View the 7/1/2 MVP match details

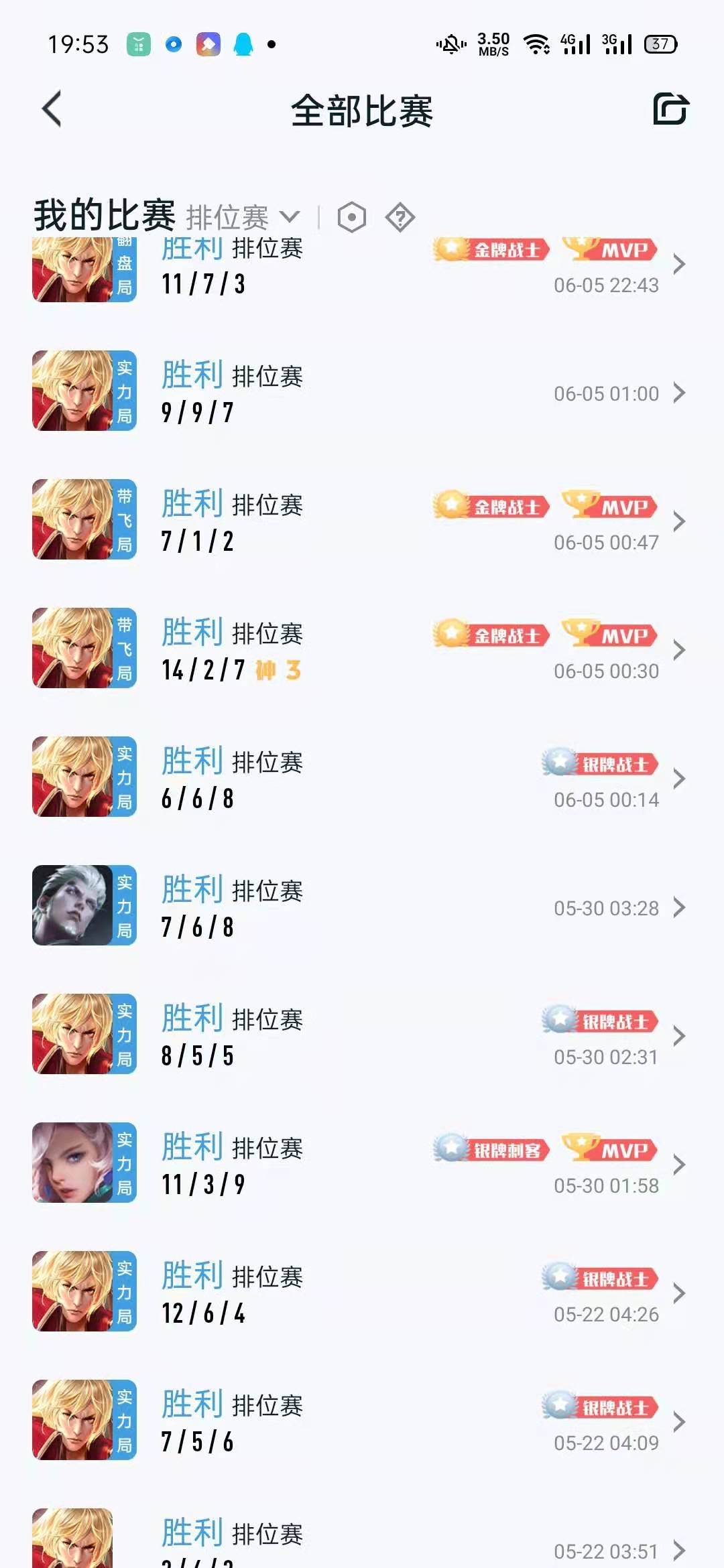tap(362, 520)
